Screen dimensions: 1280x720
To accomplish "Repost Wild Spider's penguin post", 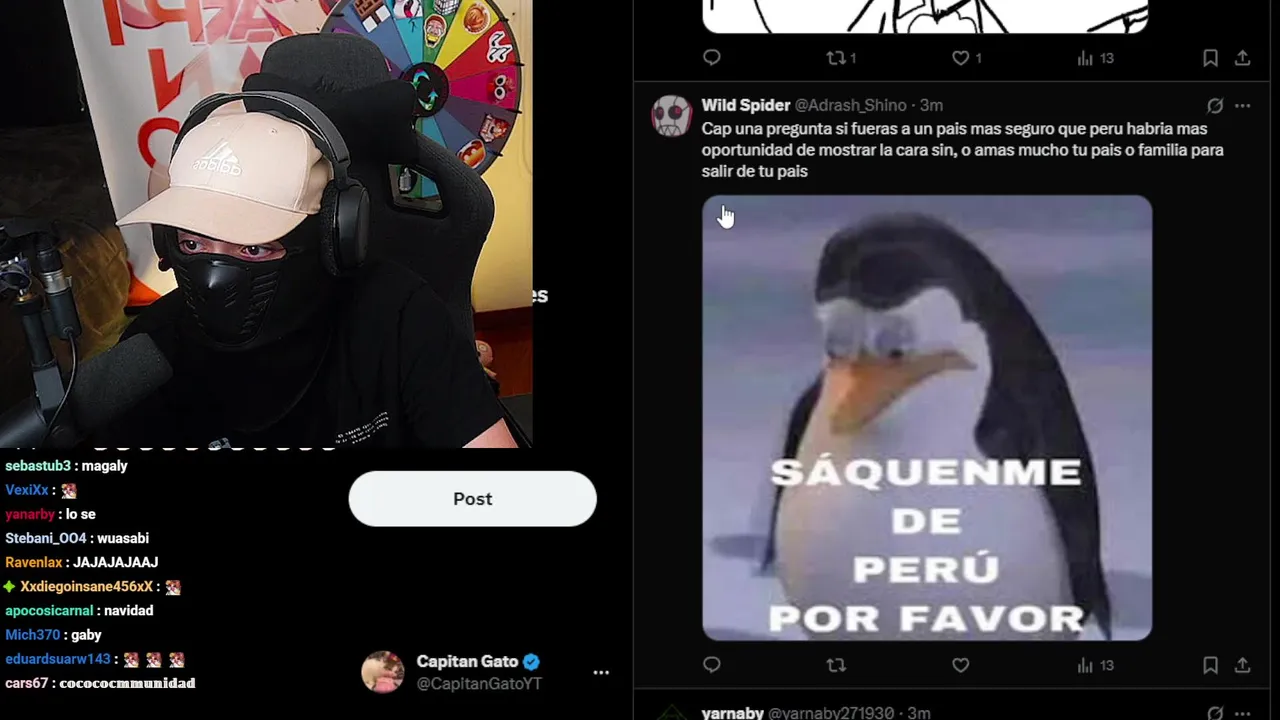I will coord(836,665).
